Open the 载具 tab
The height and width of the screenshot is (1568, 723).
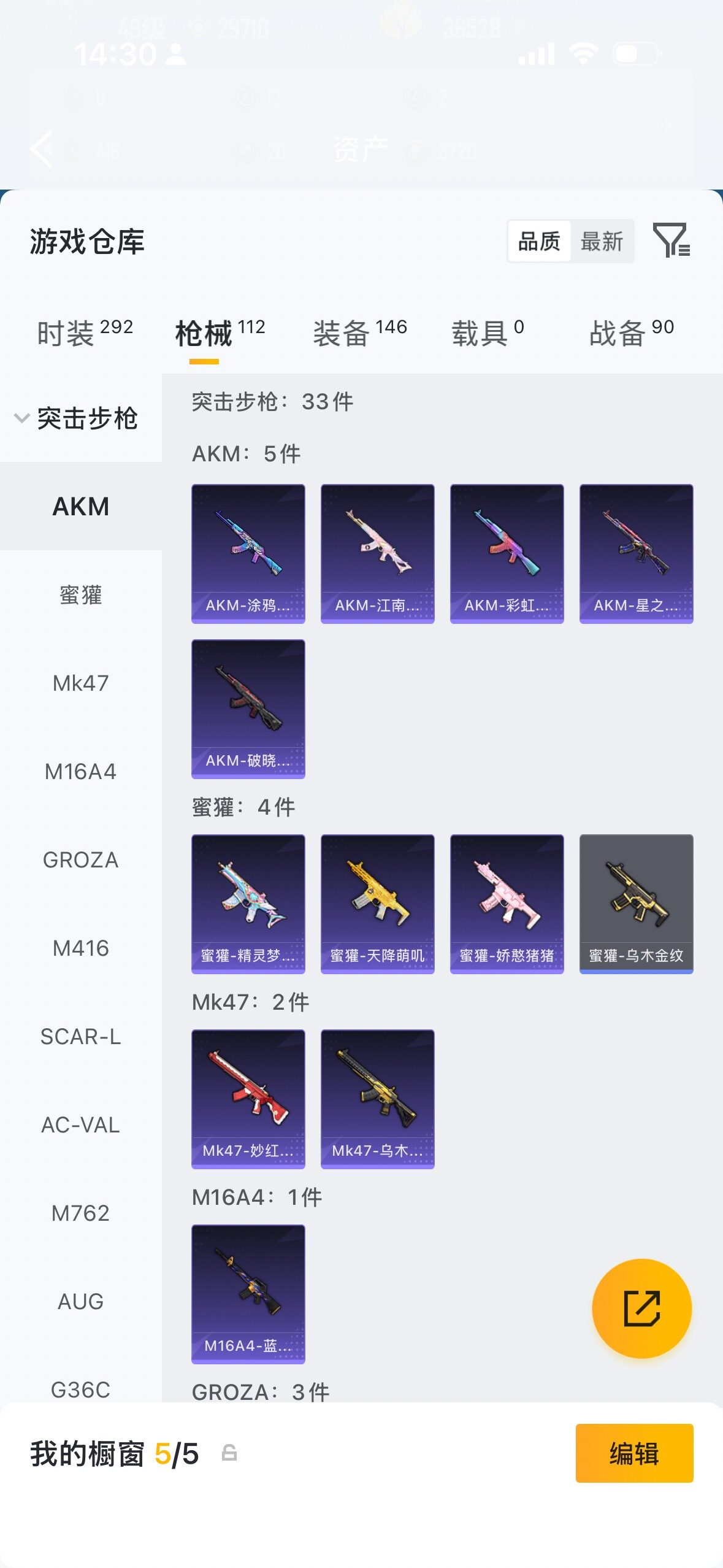tap(488, 332)
